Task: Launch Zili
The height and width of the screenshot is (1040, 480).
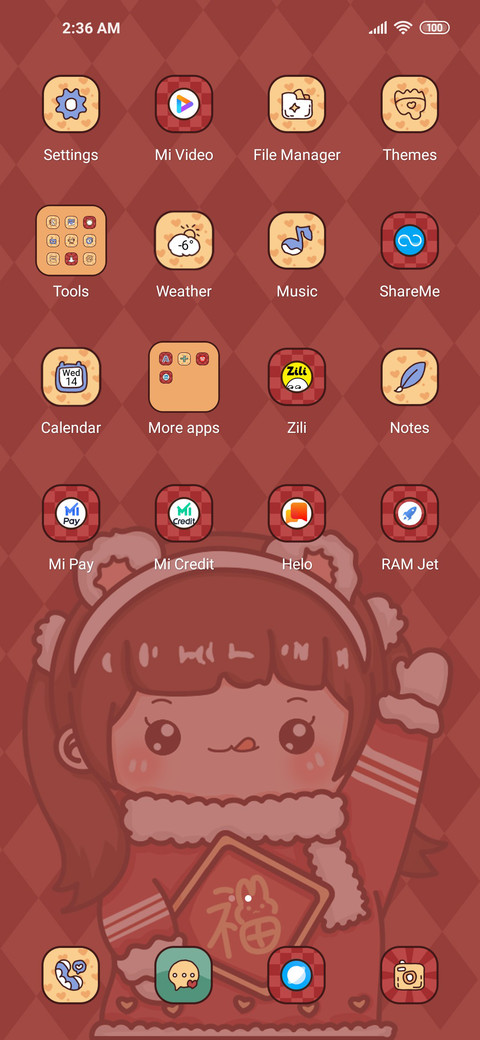Action: 296,377
